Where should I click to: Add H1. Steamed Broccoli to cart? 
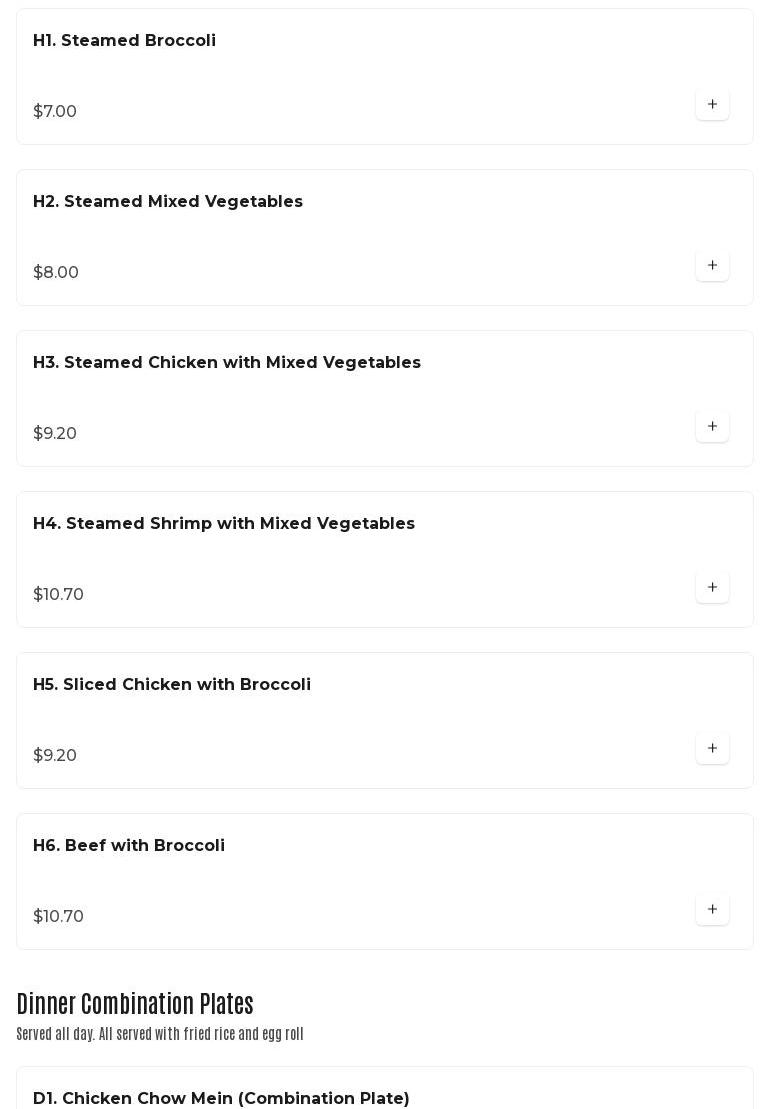point(712,104)
